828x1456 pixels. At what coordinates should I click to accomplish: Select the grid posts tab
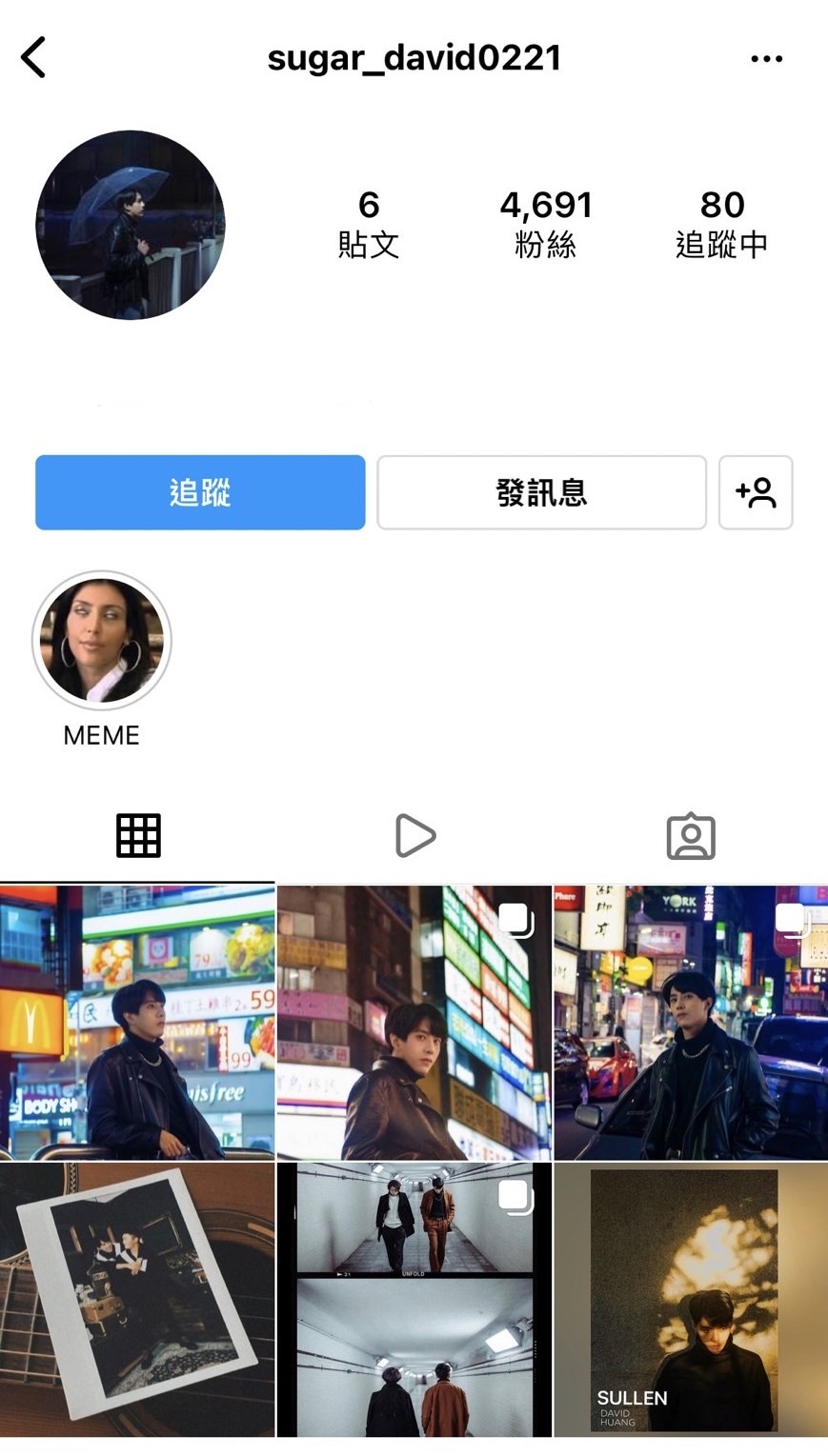(x=138, y=836)
